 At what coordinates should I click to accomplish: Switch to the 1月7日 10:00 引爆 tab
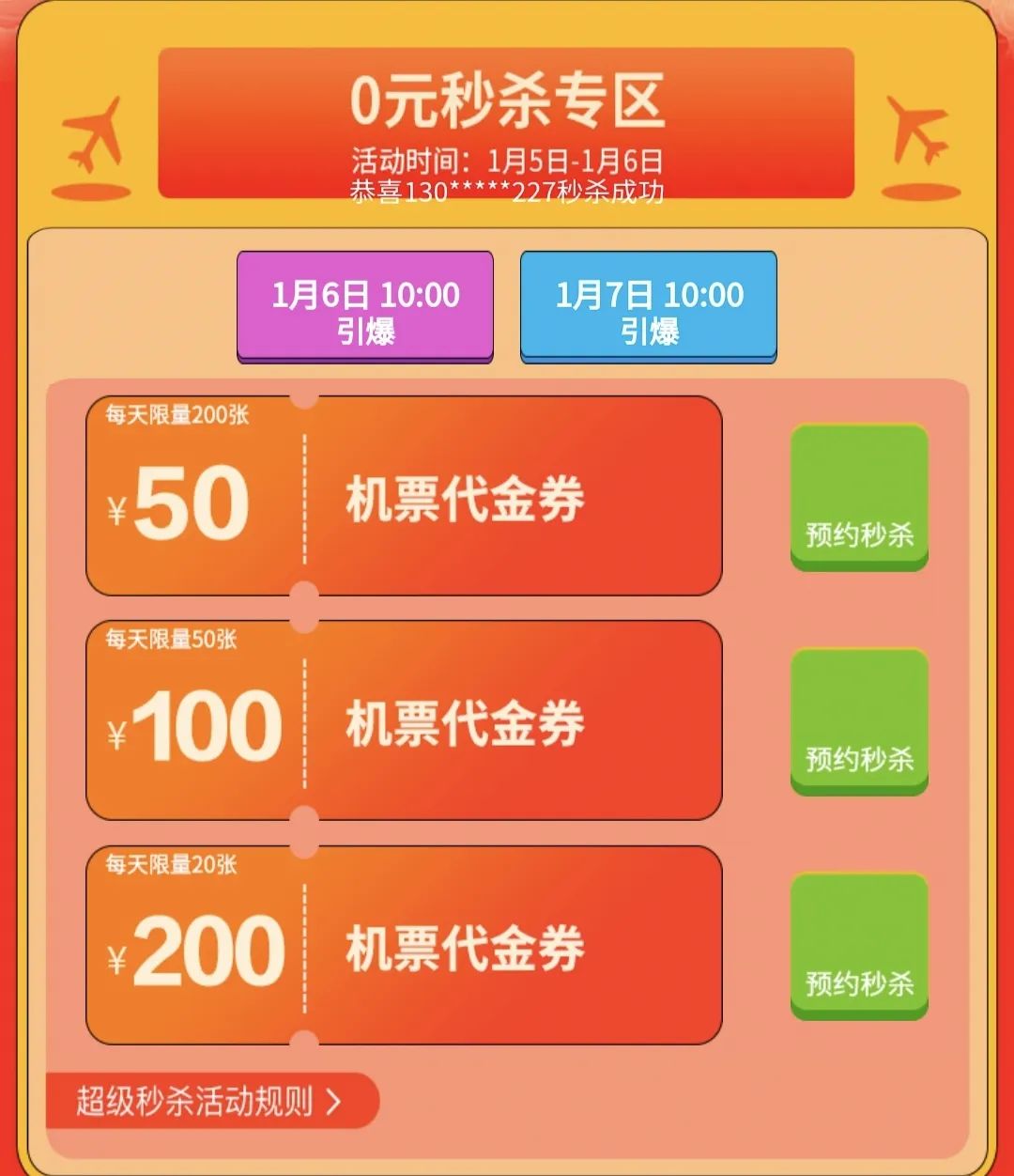(x=648, y=306)
